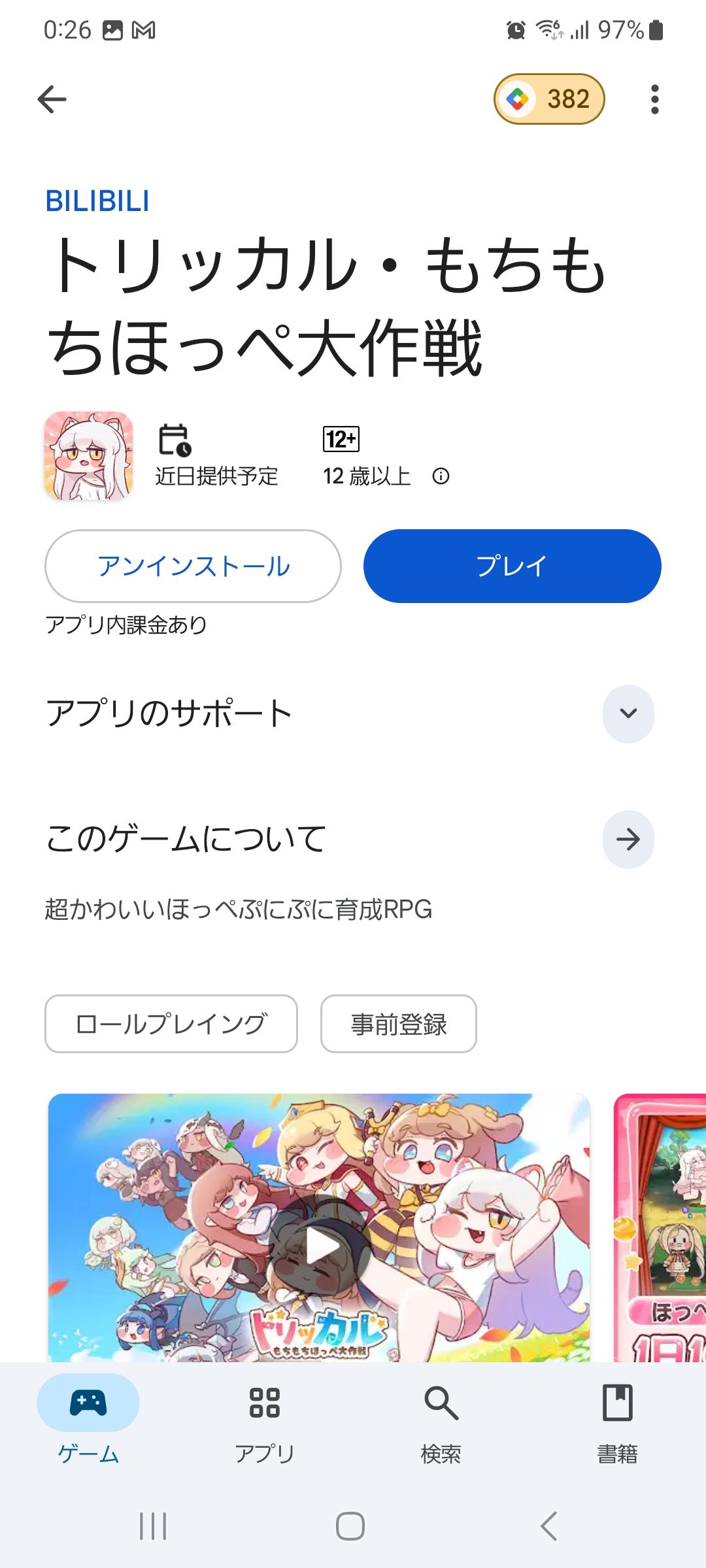Open the BILIBILI developer page
706x1568 pixels.
pyautogui.click(x=97, y=201)
